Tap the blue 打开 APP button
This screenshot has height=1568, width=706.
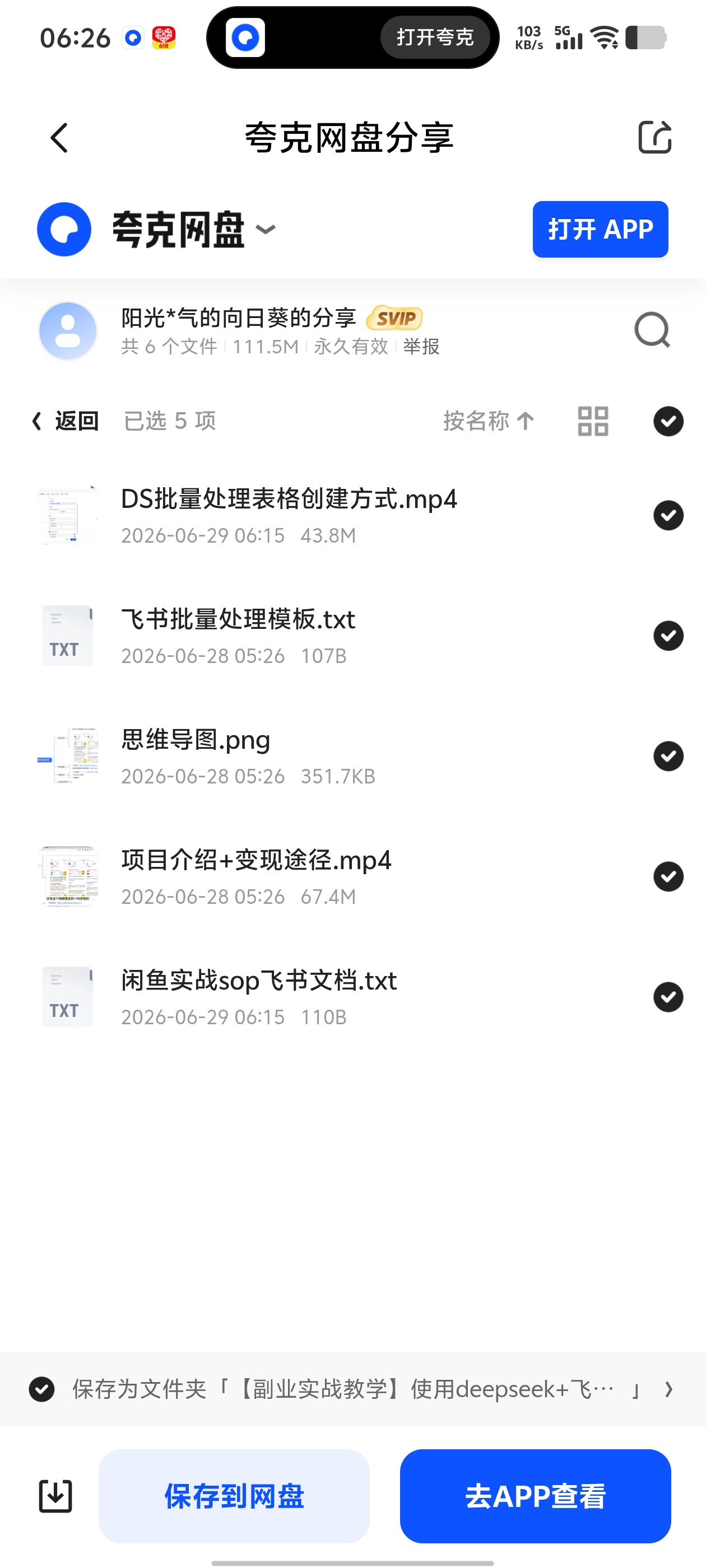[x=600, y=230]
